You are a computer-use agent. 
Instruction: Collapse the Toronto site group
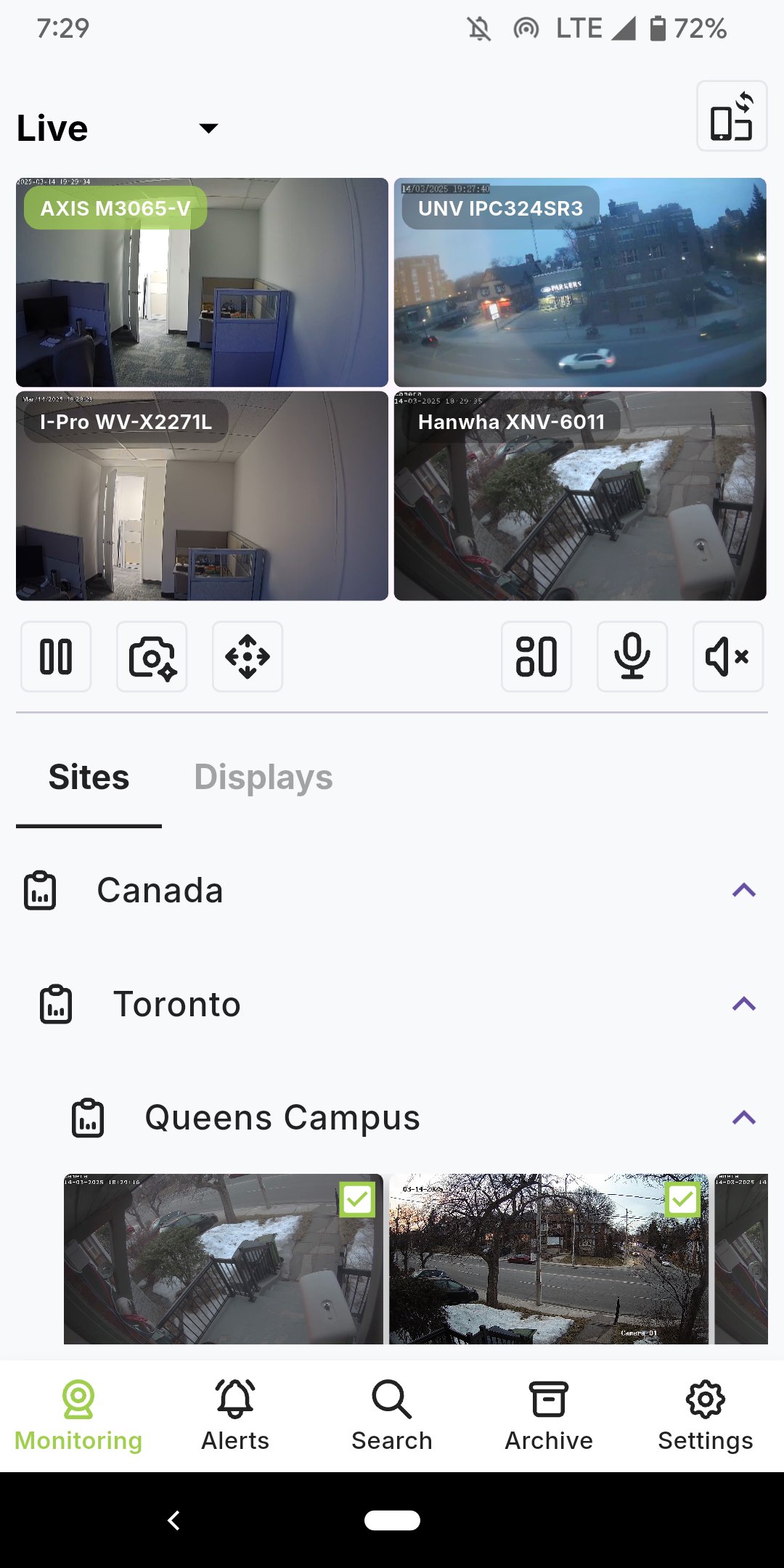point(743,1005)
